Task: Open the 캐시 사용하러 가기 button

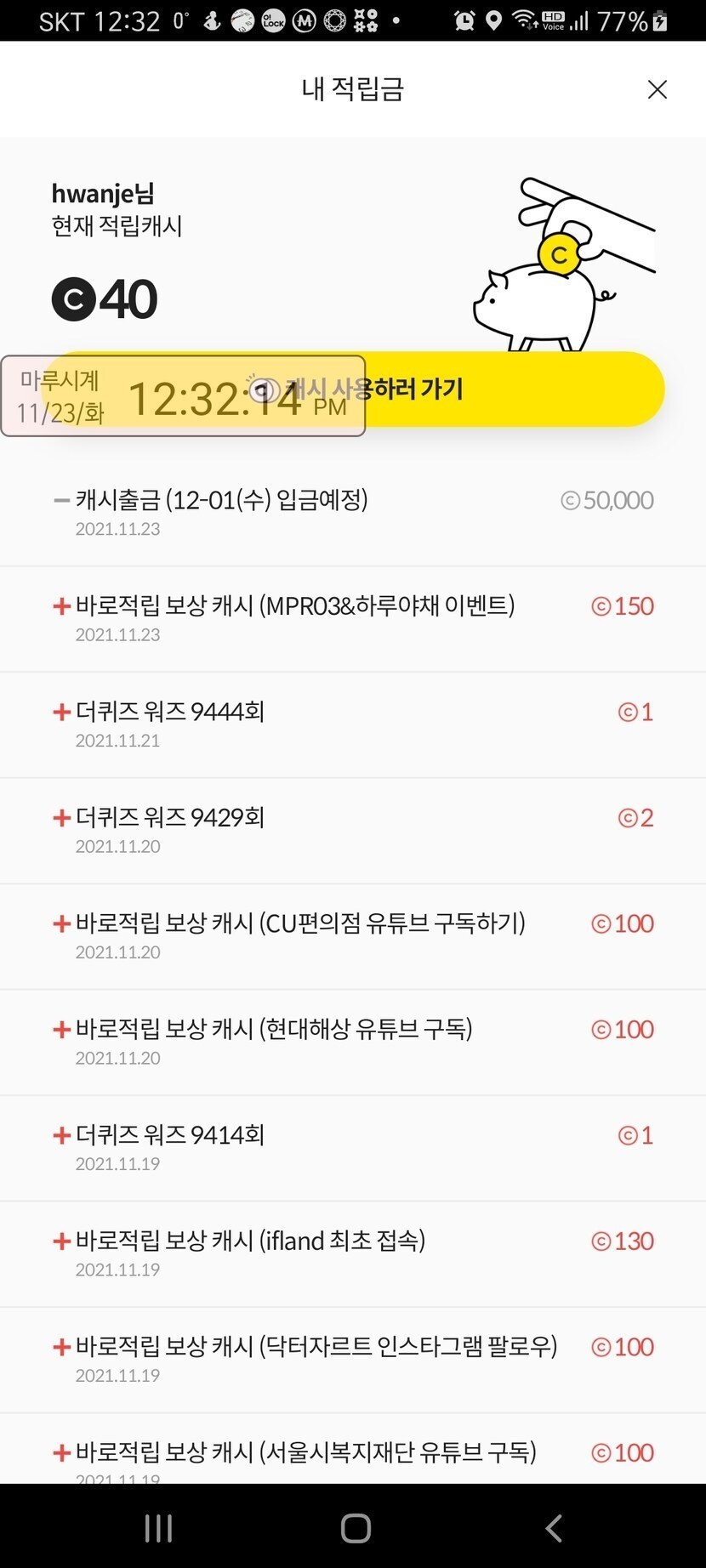Action: coord(510,389)
